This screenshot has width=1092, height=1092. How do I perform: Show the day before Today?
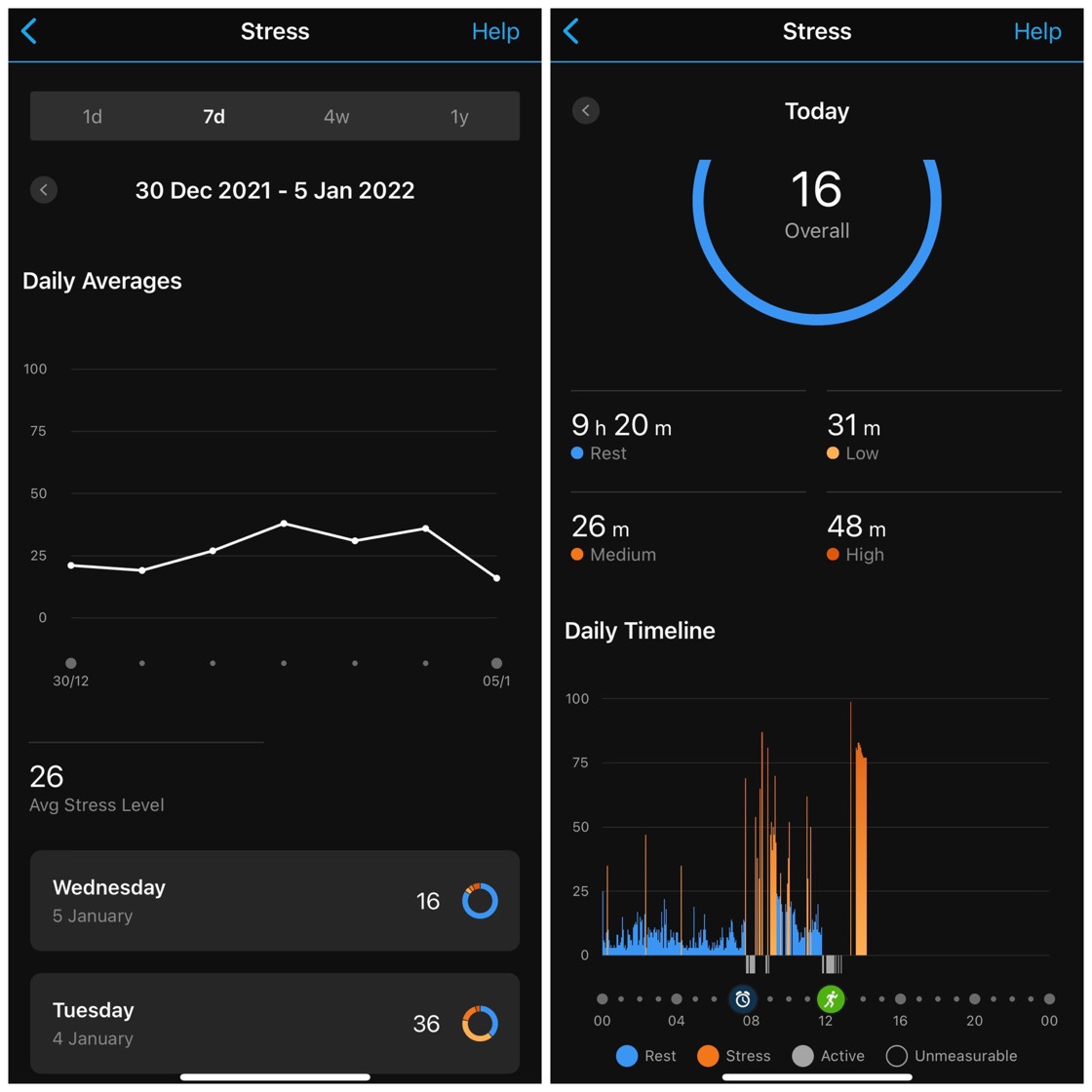[x=586, y=110]
